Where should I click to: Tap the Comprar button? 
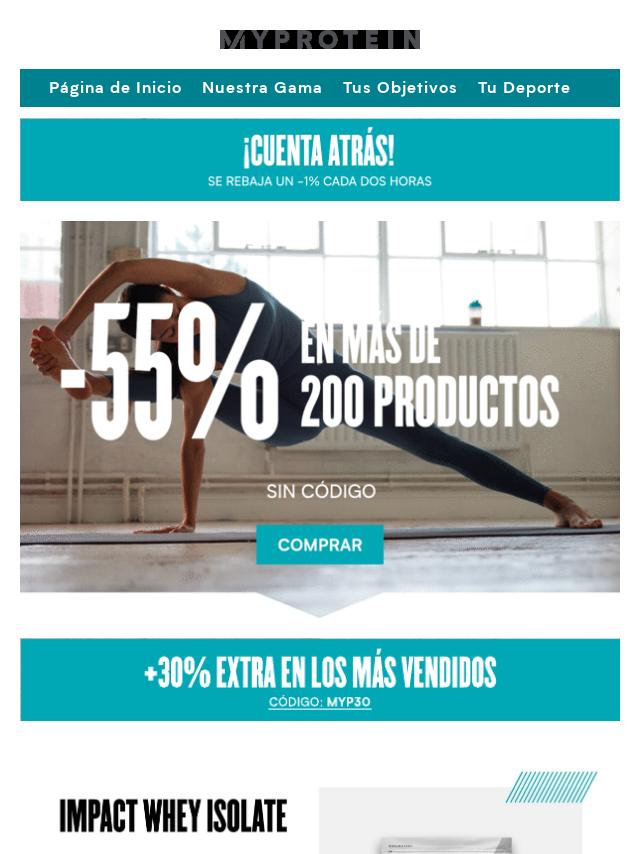click(320, 545)
